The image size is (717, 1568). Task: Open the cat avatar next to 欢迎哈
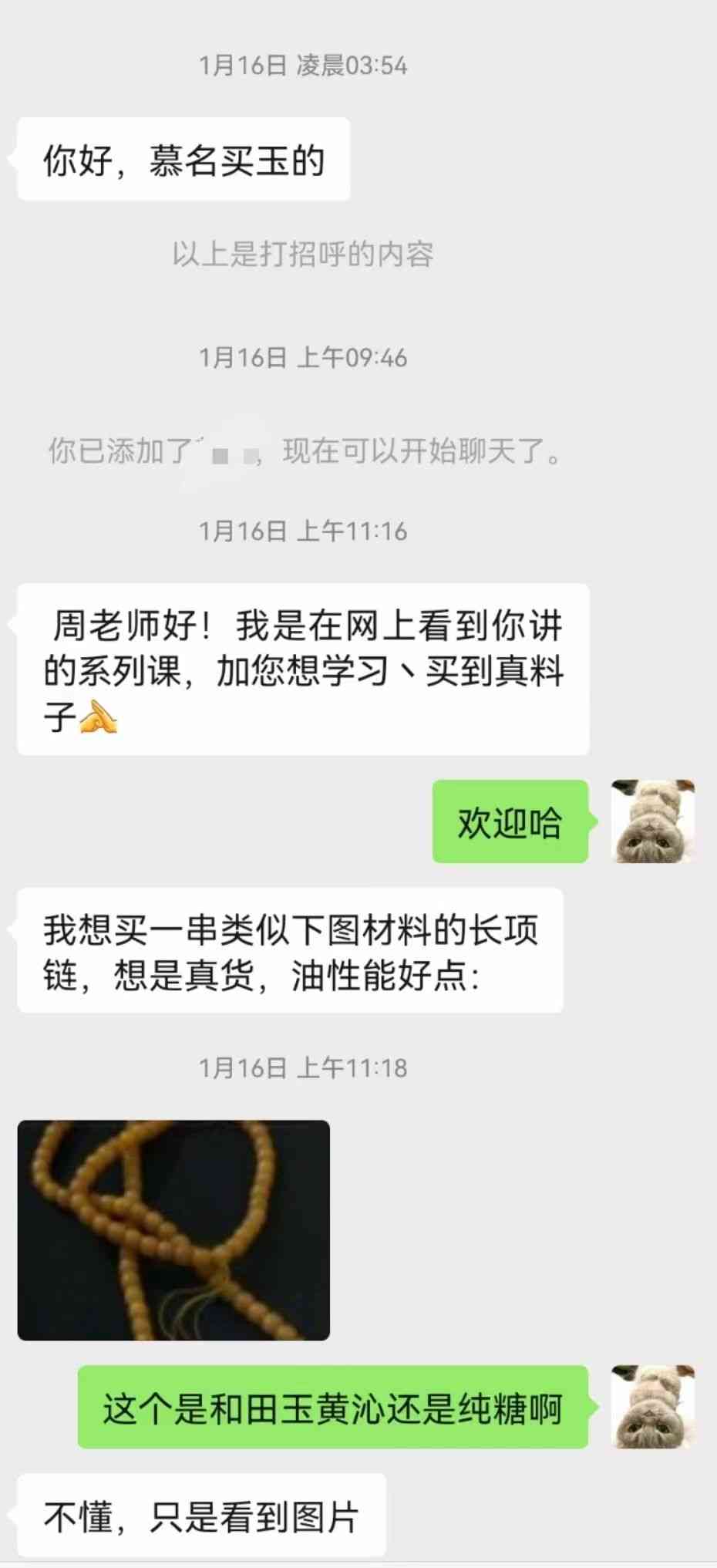pos(652,821)
